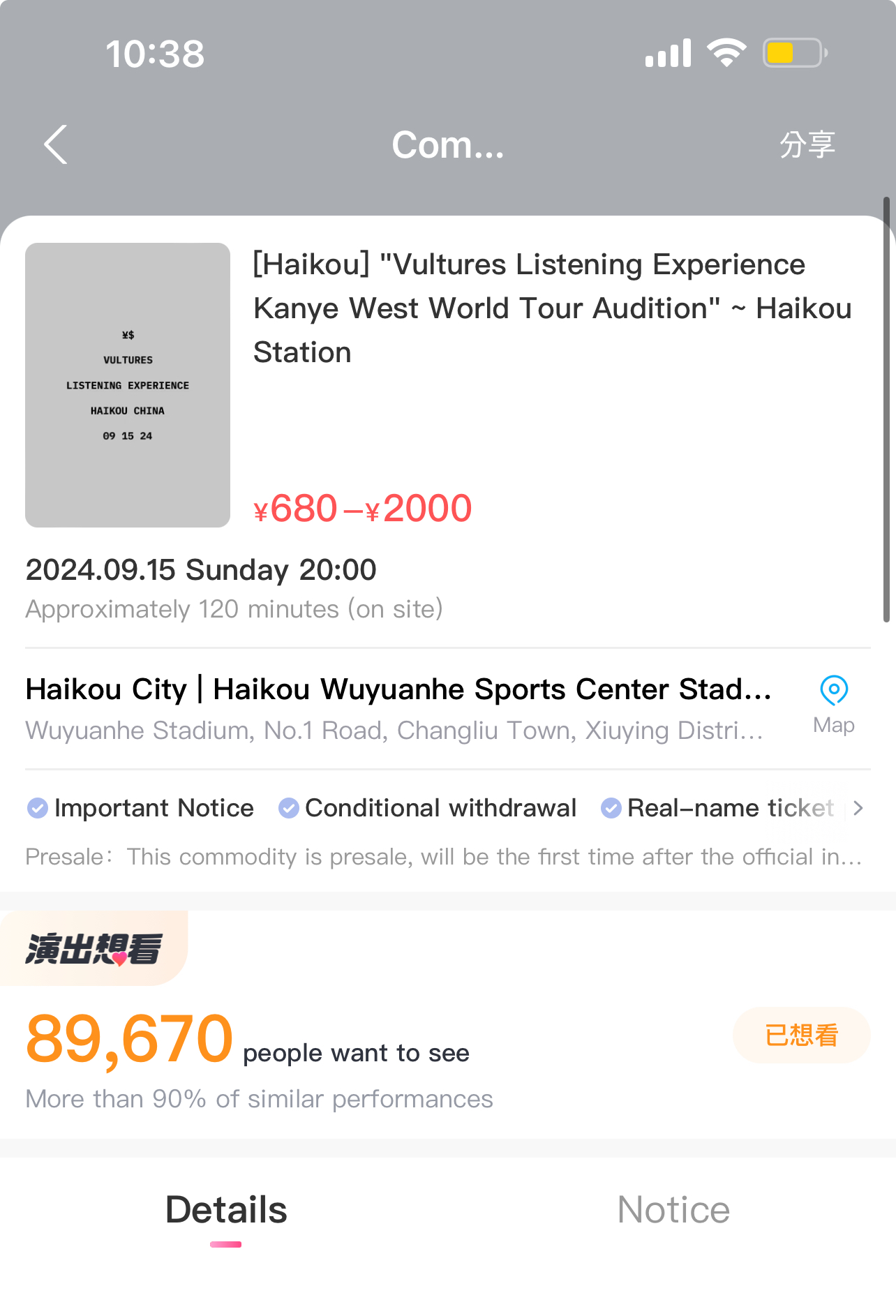
Task: Expand the Important Notice details row
Action: tap(858, 808)
